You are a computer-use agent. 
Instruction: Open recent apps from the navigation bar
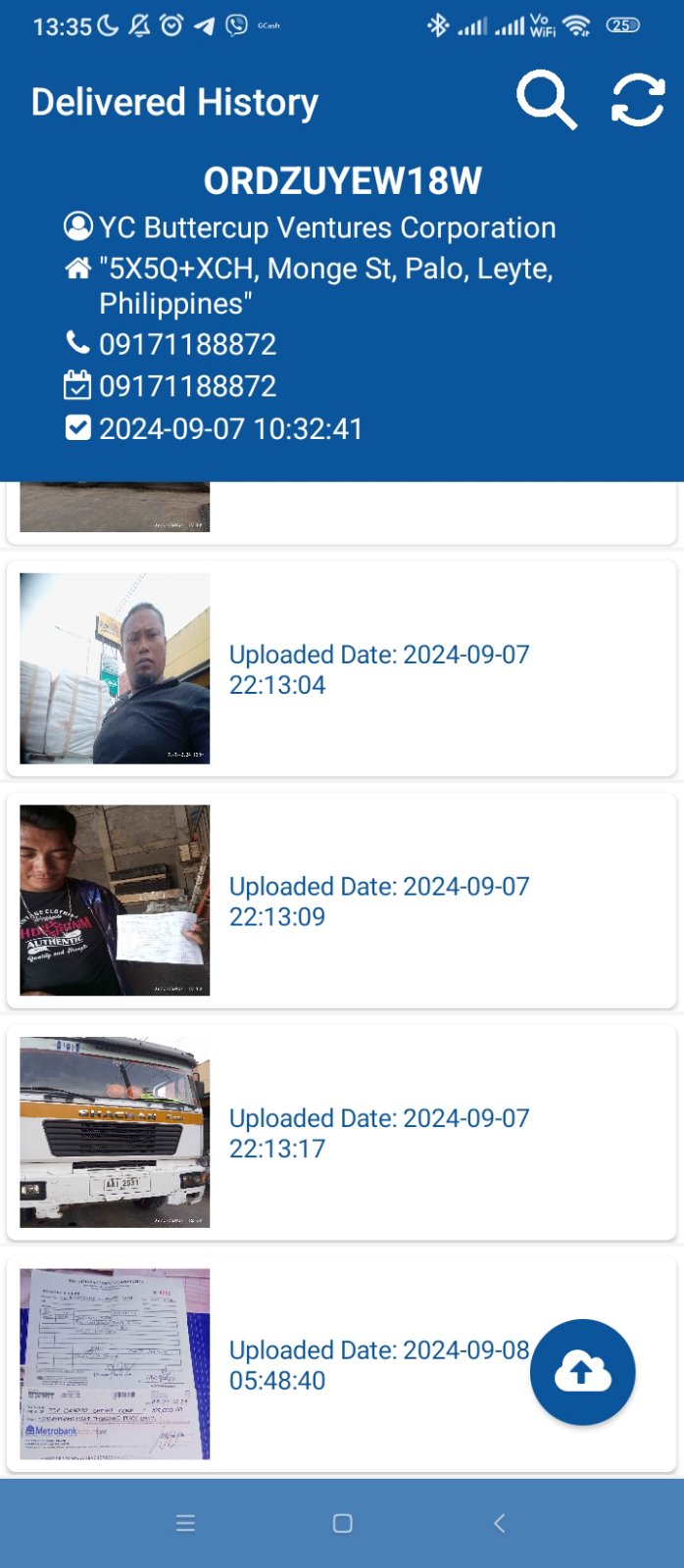[x=185, y=1523]
